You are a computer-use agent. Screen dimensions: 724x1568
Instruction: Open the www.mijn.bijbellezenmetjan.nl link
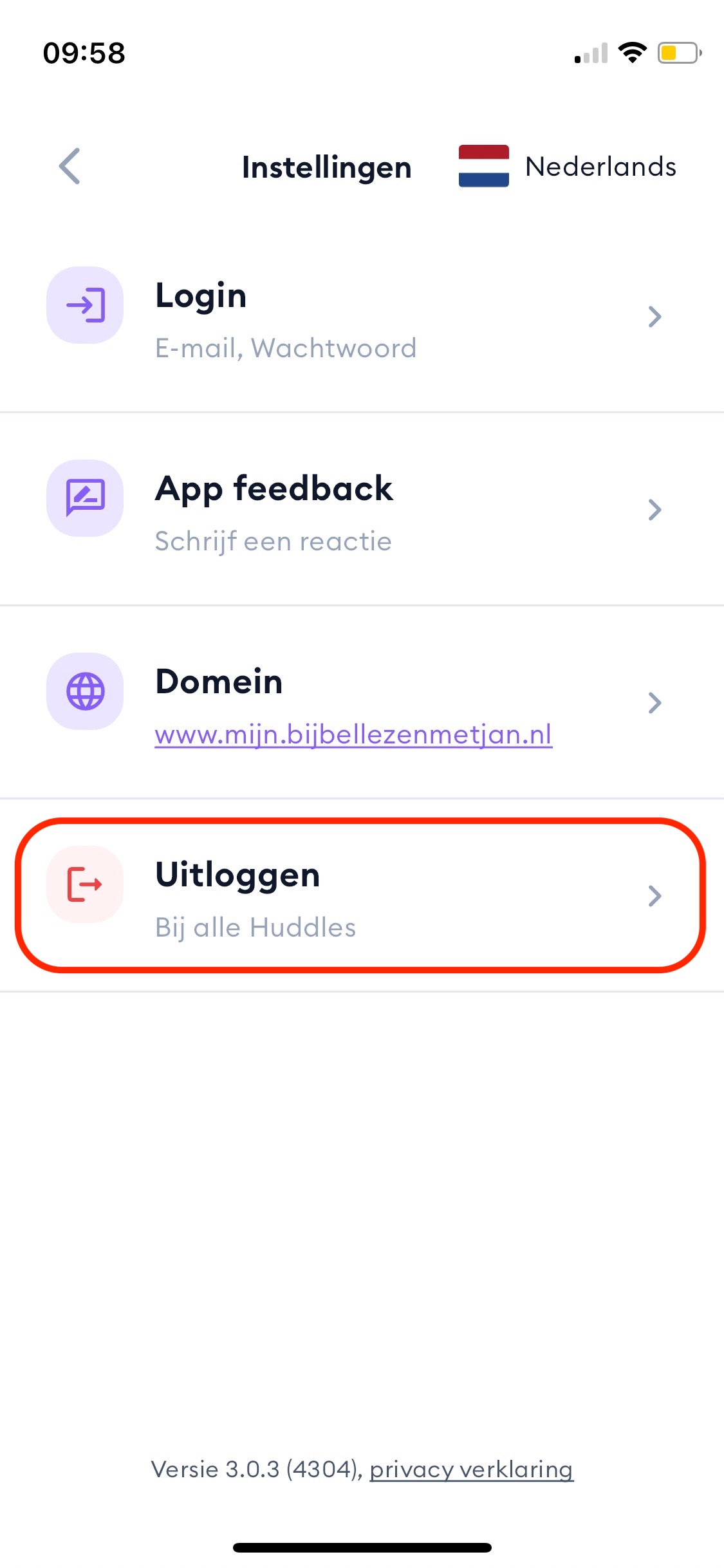[353, 734]
